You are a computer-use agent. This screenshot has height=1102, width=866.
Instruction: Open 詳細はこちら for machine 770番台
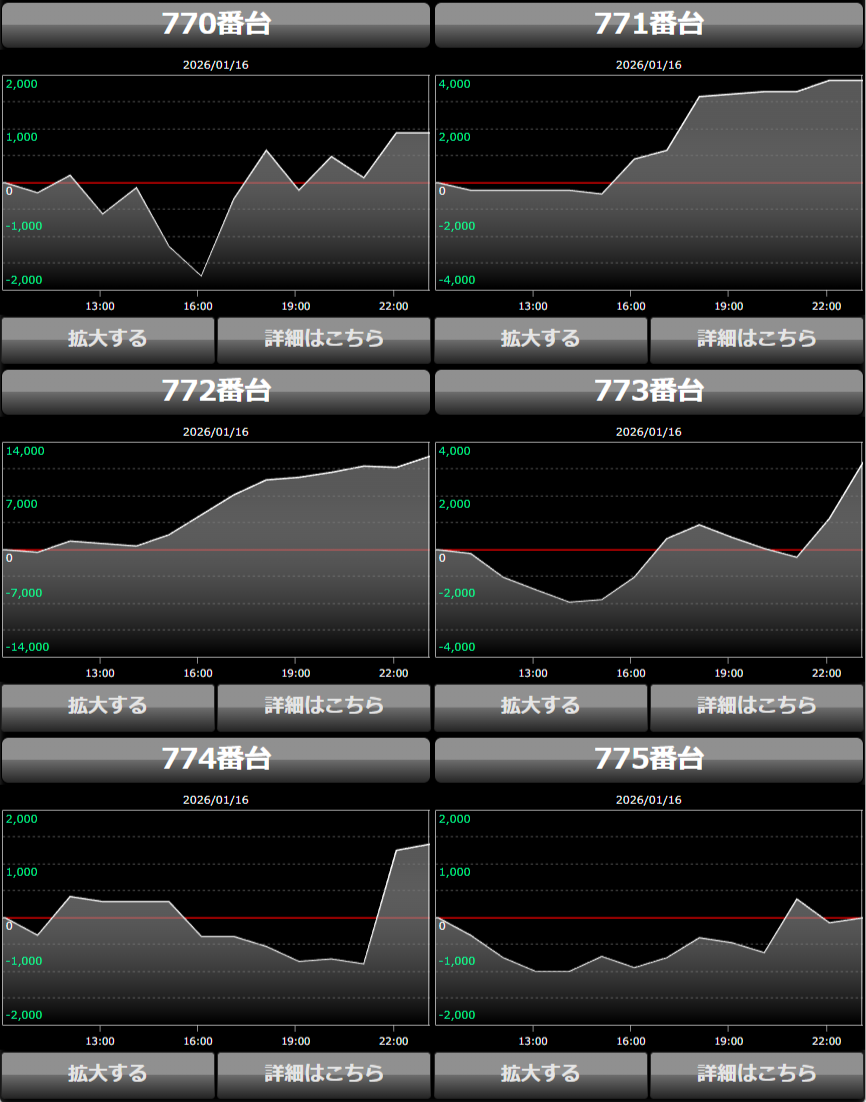point(324,339)
